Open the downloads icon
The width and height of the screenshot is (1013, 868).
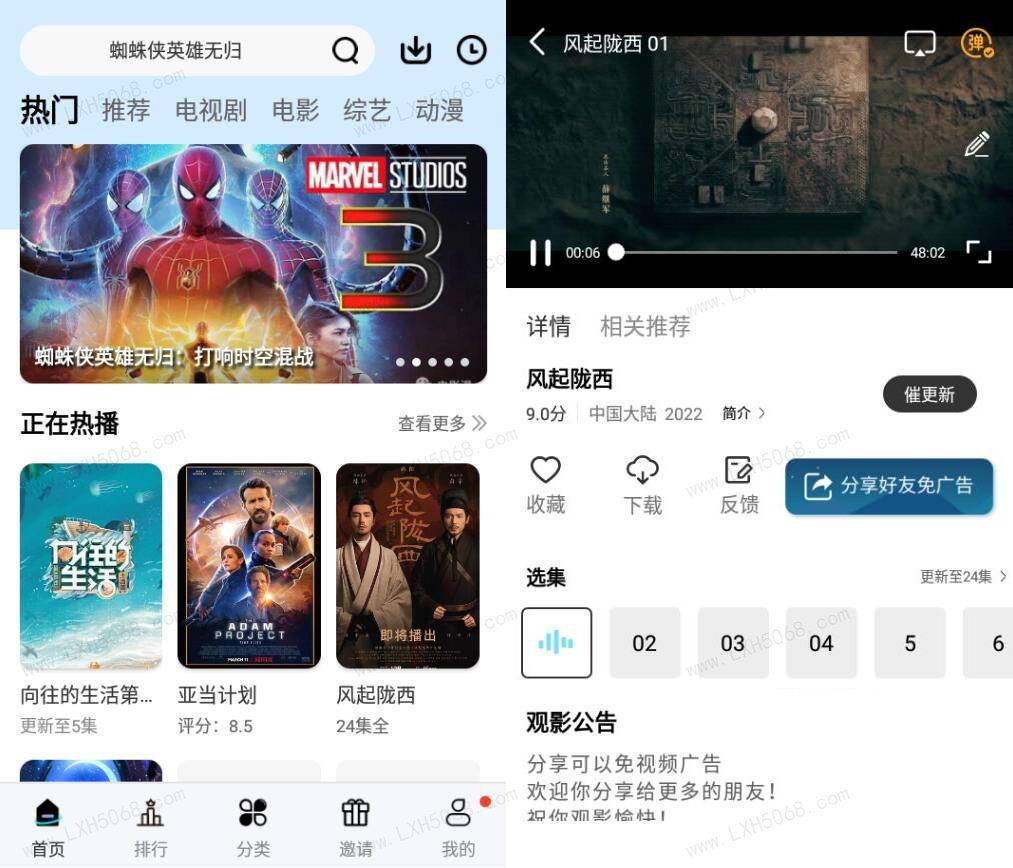(415, 51)
